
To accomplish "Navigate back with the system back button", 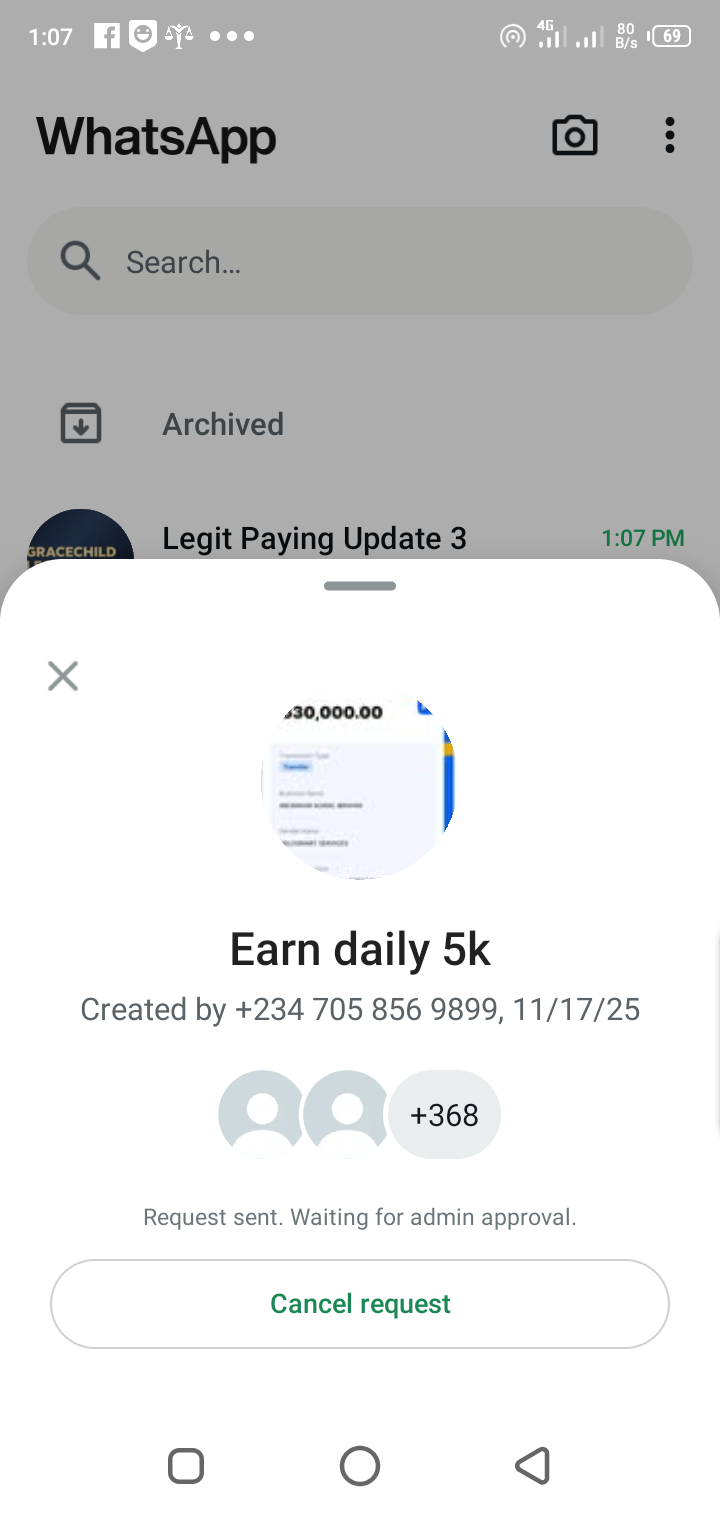I will [x=533, y=1466].
